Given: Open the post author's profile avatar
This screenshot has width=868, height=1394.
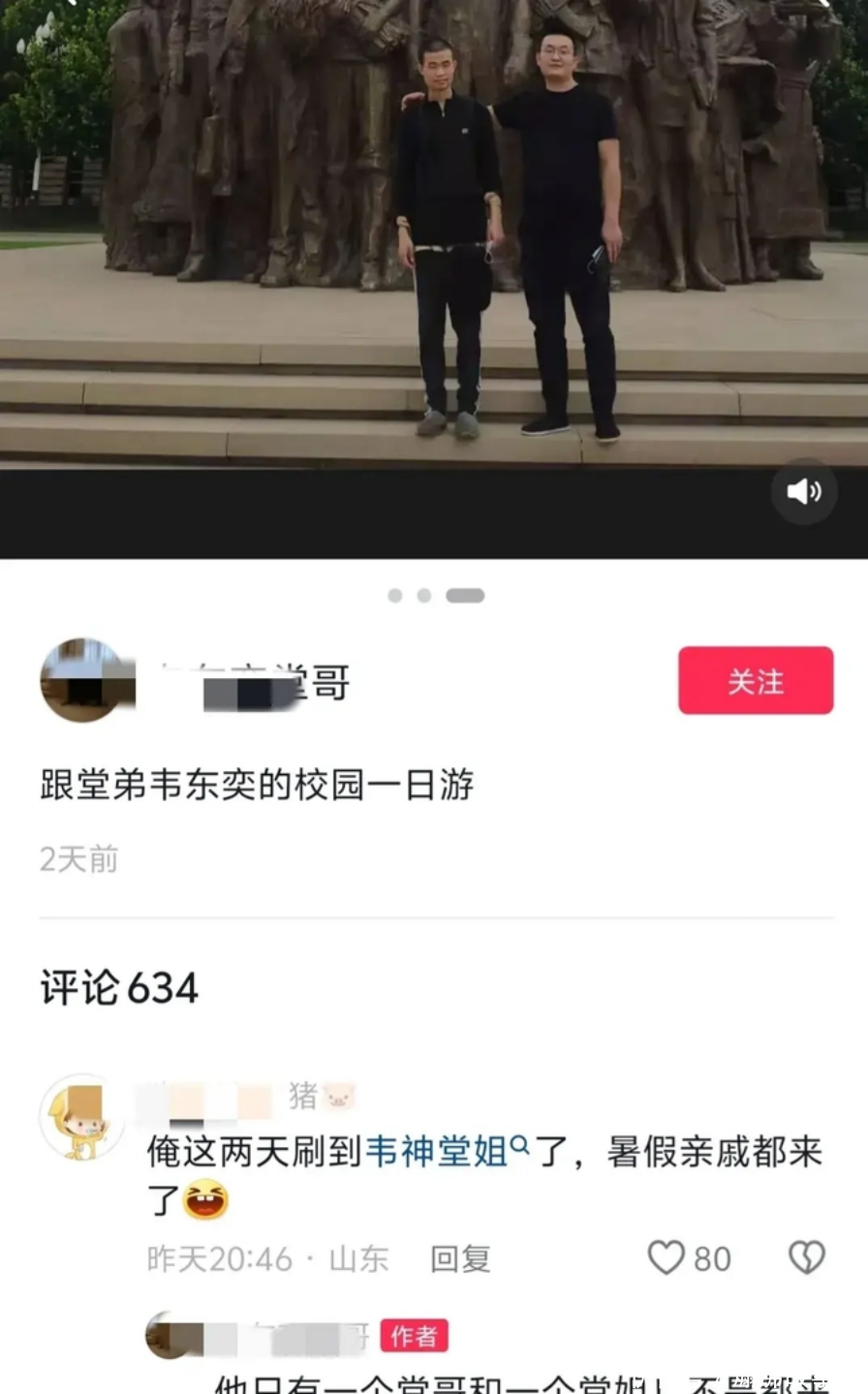Looking at the screenshot, I should pyautogui.click(x=82, y=680).
